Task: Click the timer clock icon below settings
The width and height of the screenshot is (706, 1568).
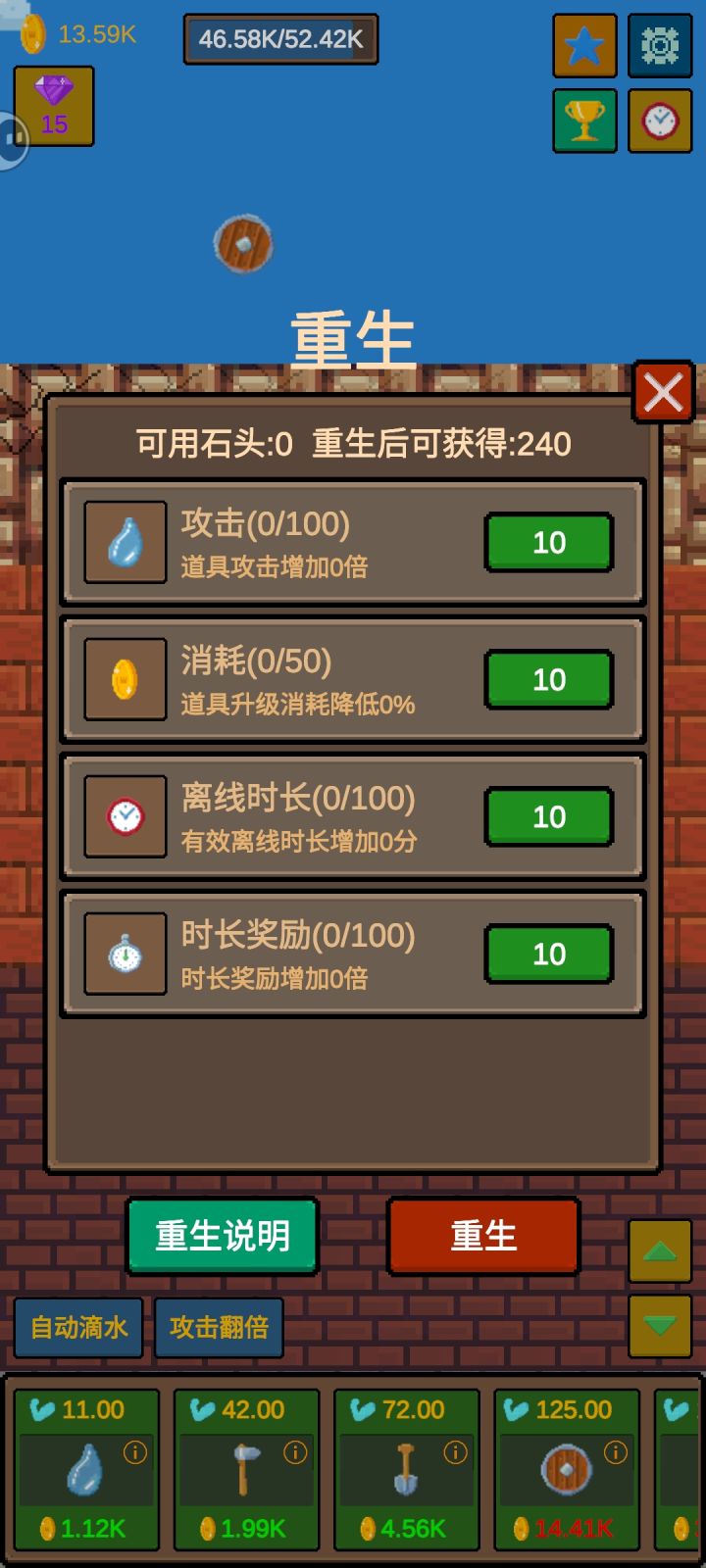Action: coord(660,121)
